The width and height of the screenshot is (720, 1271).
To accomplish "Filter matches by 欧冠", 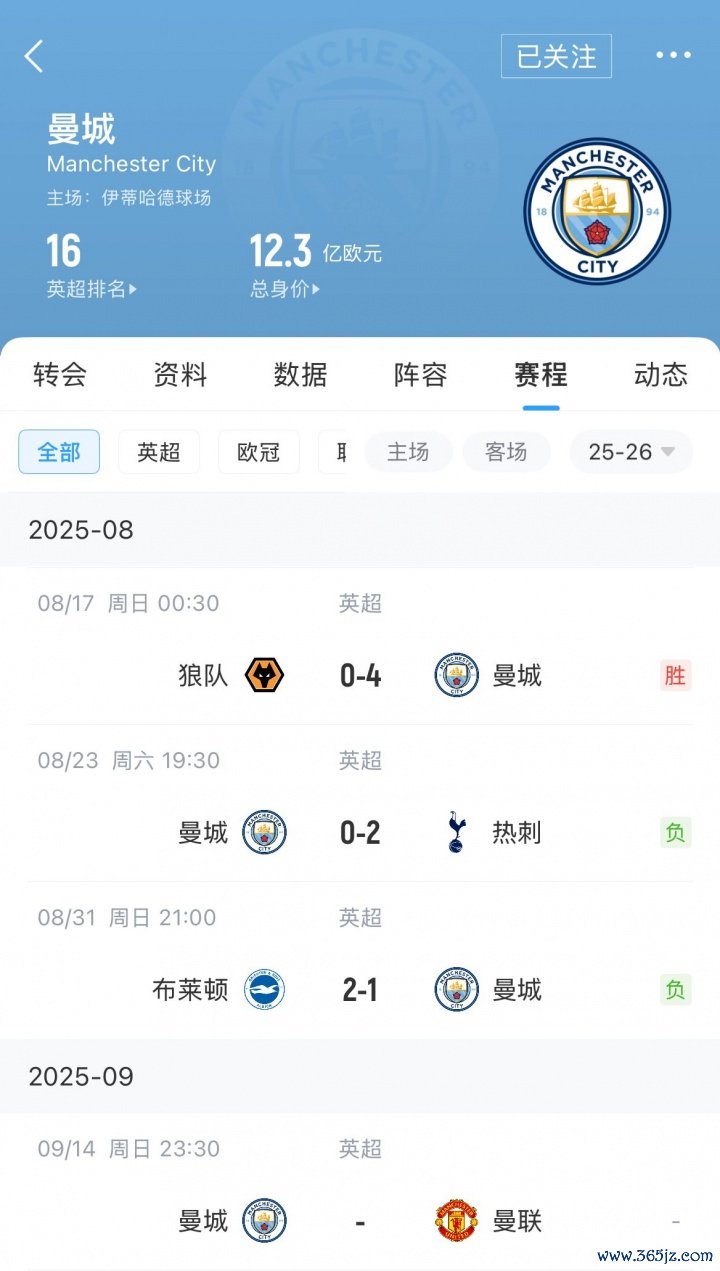I will pos(259,452).
